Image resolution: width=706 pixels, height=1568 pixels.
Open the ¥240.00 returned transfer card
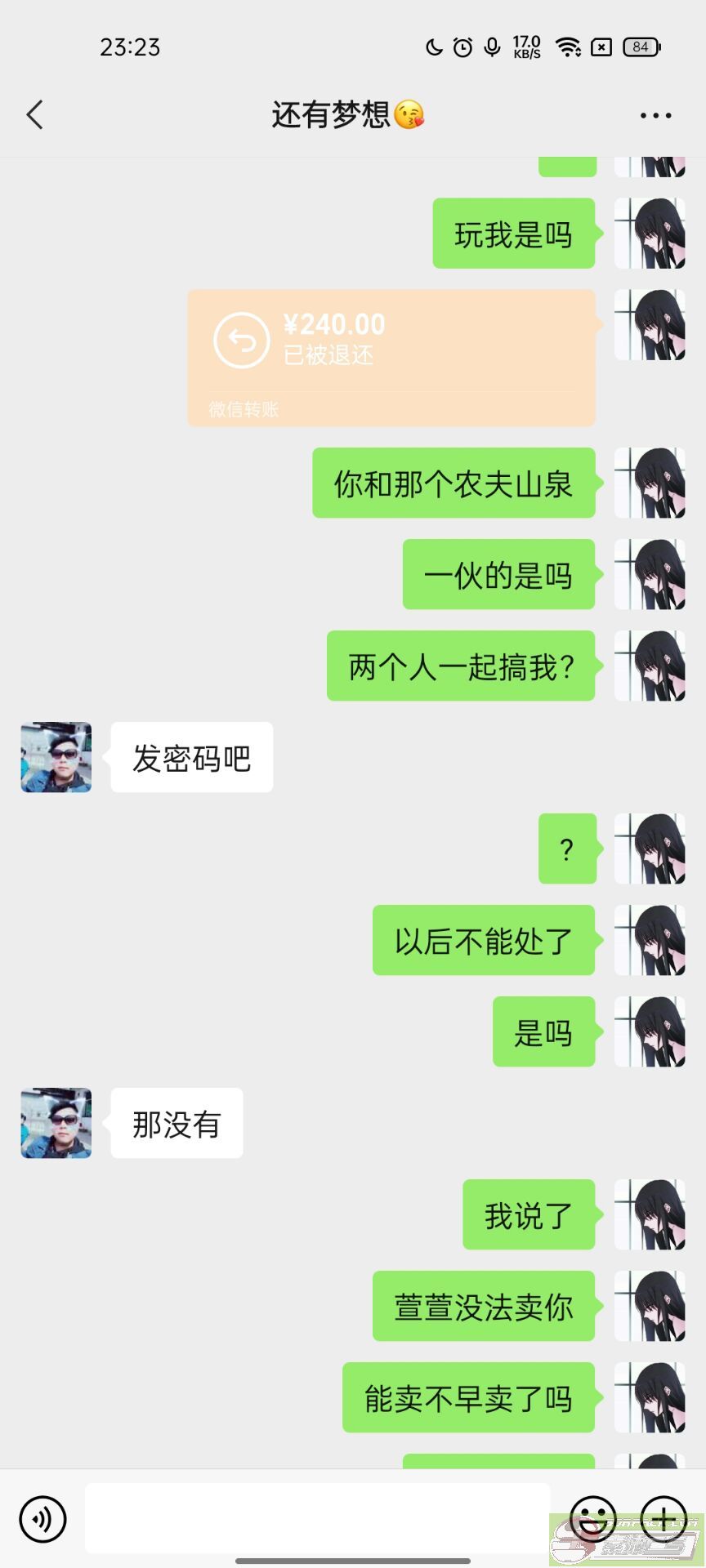[x=391, y=358]
